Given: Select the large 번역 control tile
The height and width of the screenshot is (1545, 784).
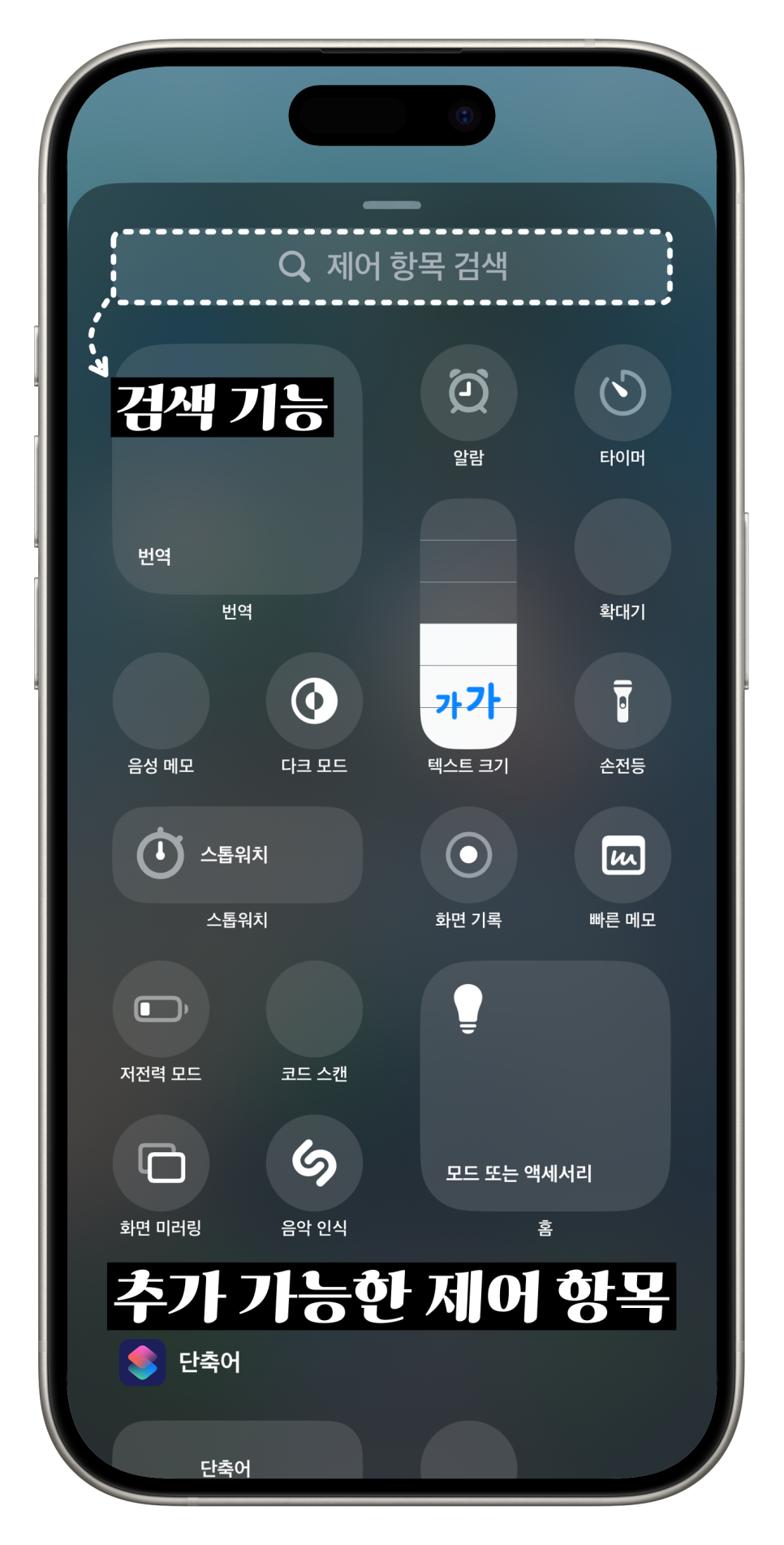Looking at the screenshot, I should click(x=237, y=469).
